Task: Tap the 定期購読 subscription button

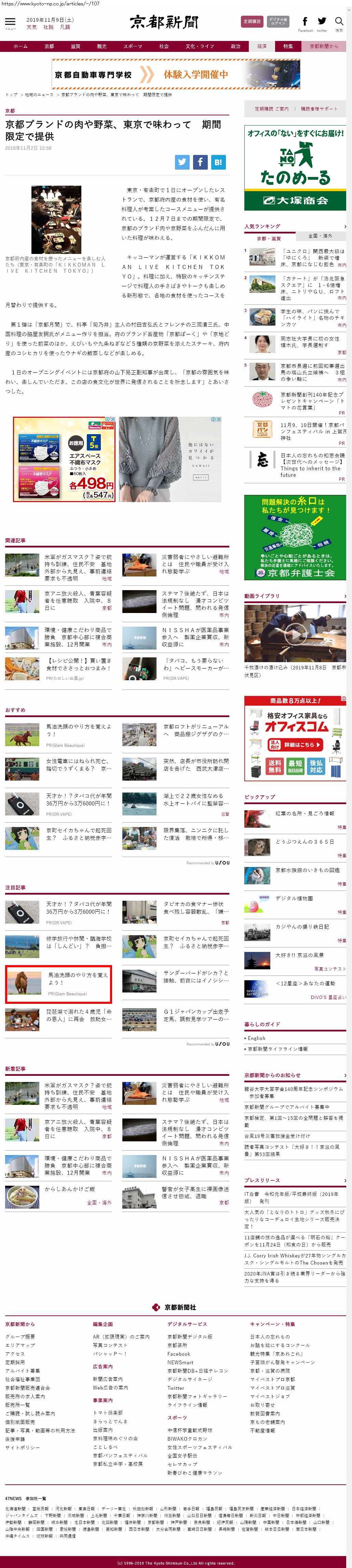Action: coord(252,21)
